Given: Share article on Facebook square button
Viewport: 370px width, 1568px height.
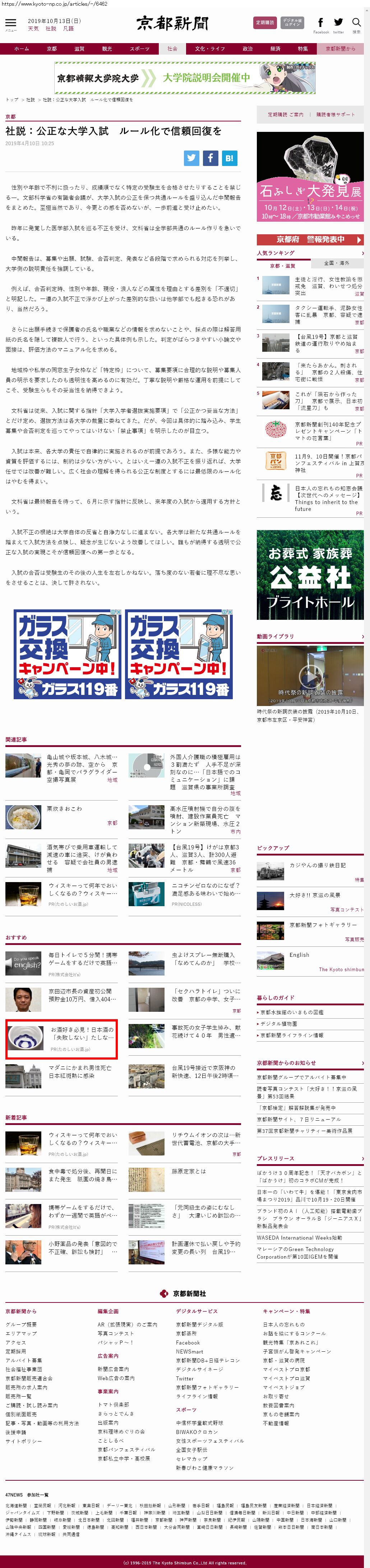Looking at the screenshot, I should [211, 158].
